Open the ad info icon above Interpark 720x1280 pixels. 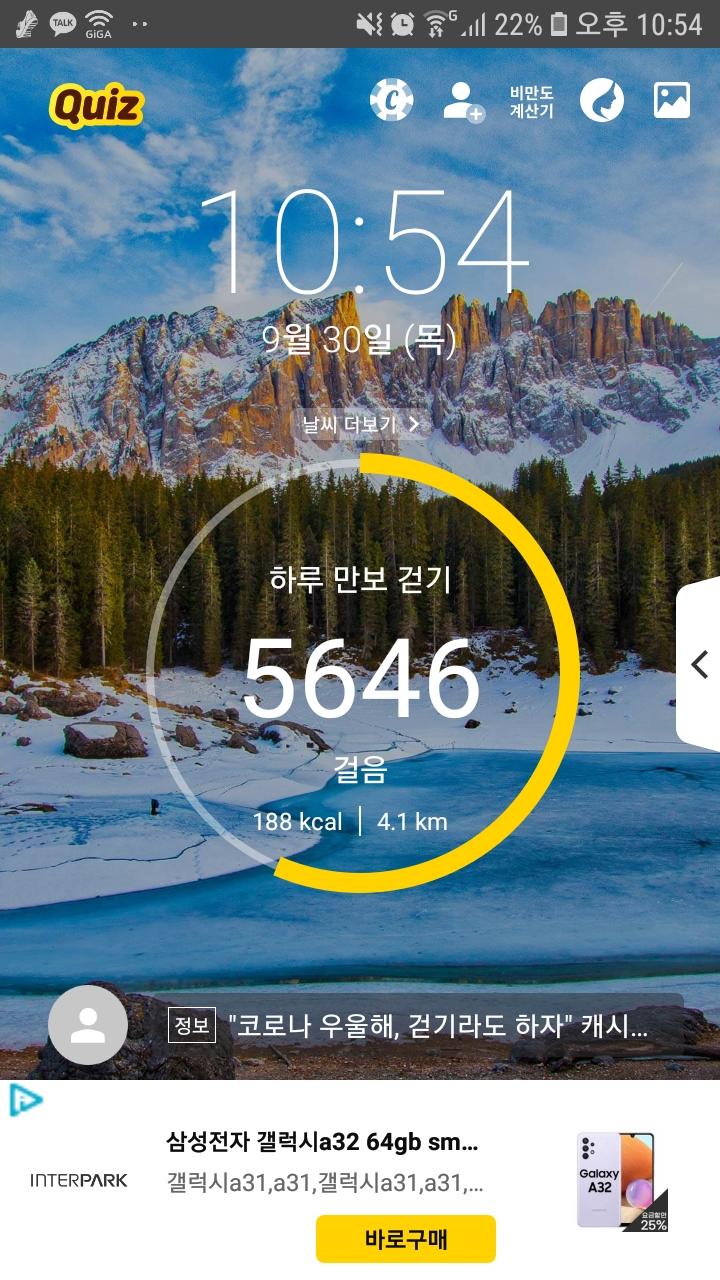click(x=25, y=1100)
